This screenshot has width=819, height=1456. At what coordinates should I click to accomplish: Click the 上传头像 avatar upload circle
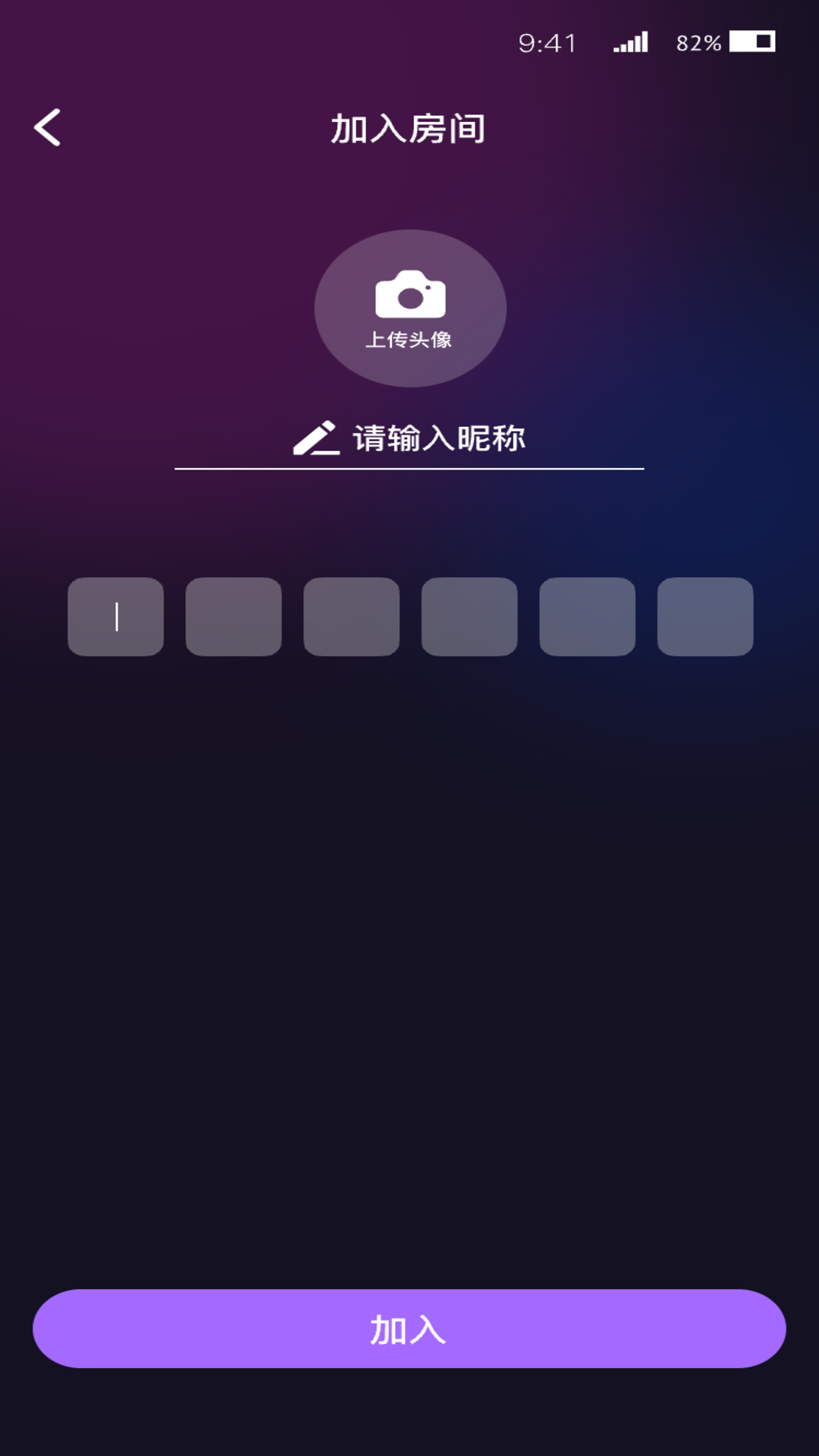[409, 309]
